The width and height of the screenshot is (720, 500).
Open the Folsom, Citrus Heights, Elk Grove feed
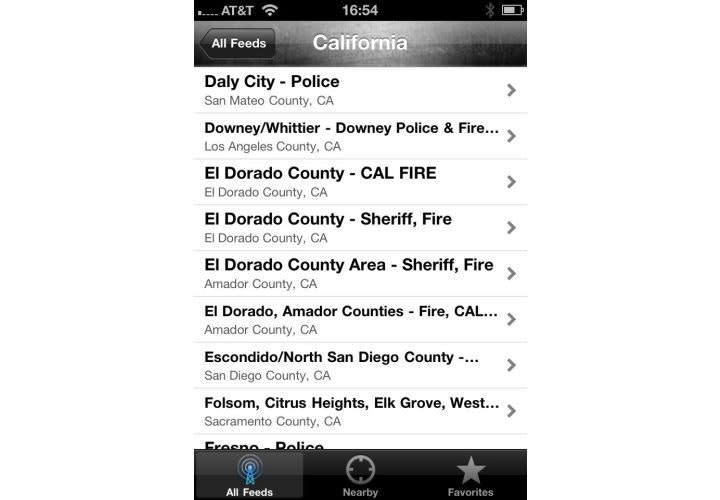[359, 411]
